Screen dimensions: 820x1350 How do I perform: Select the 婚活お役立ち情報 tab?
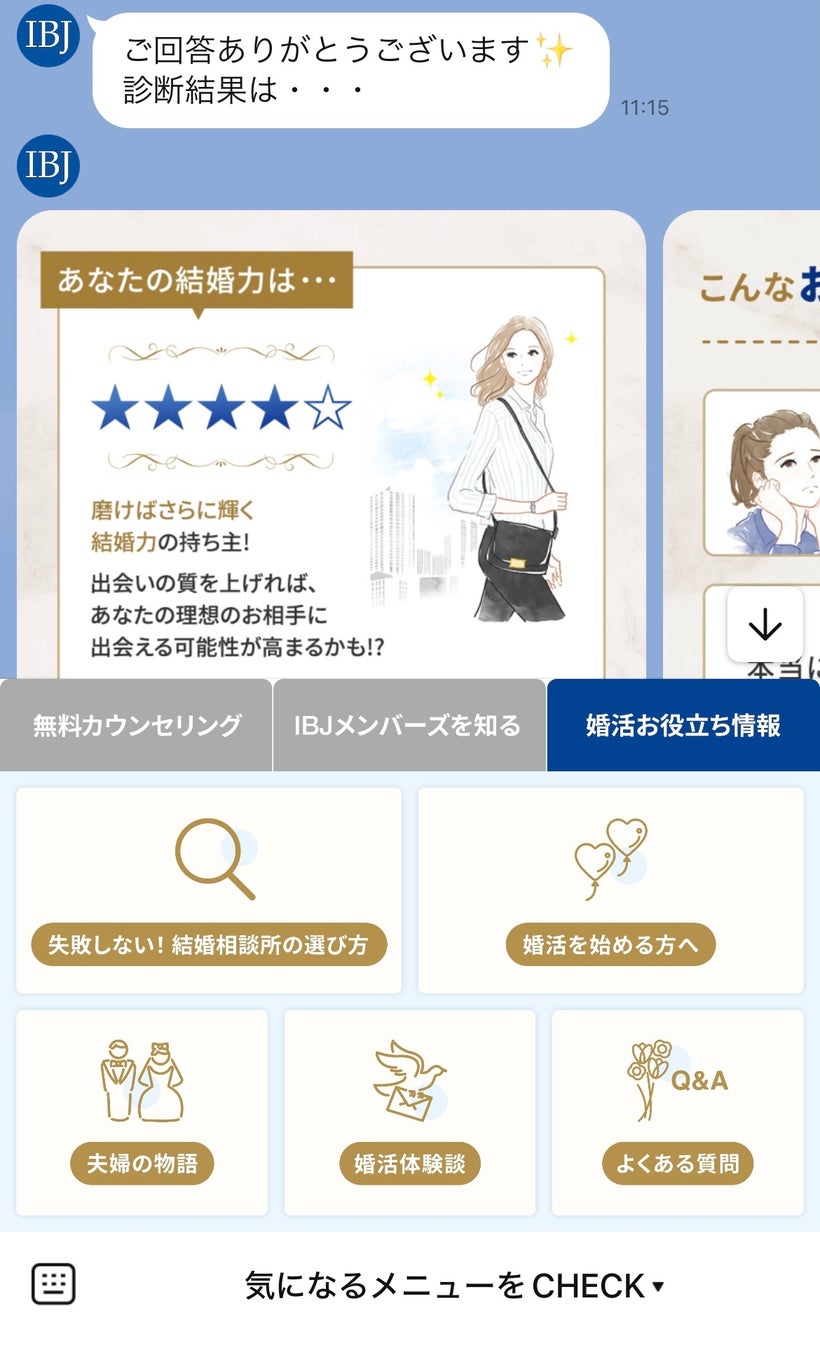tap(683, 725)
